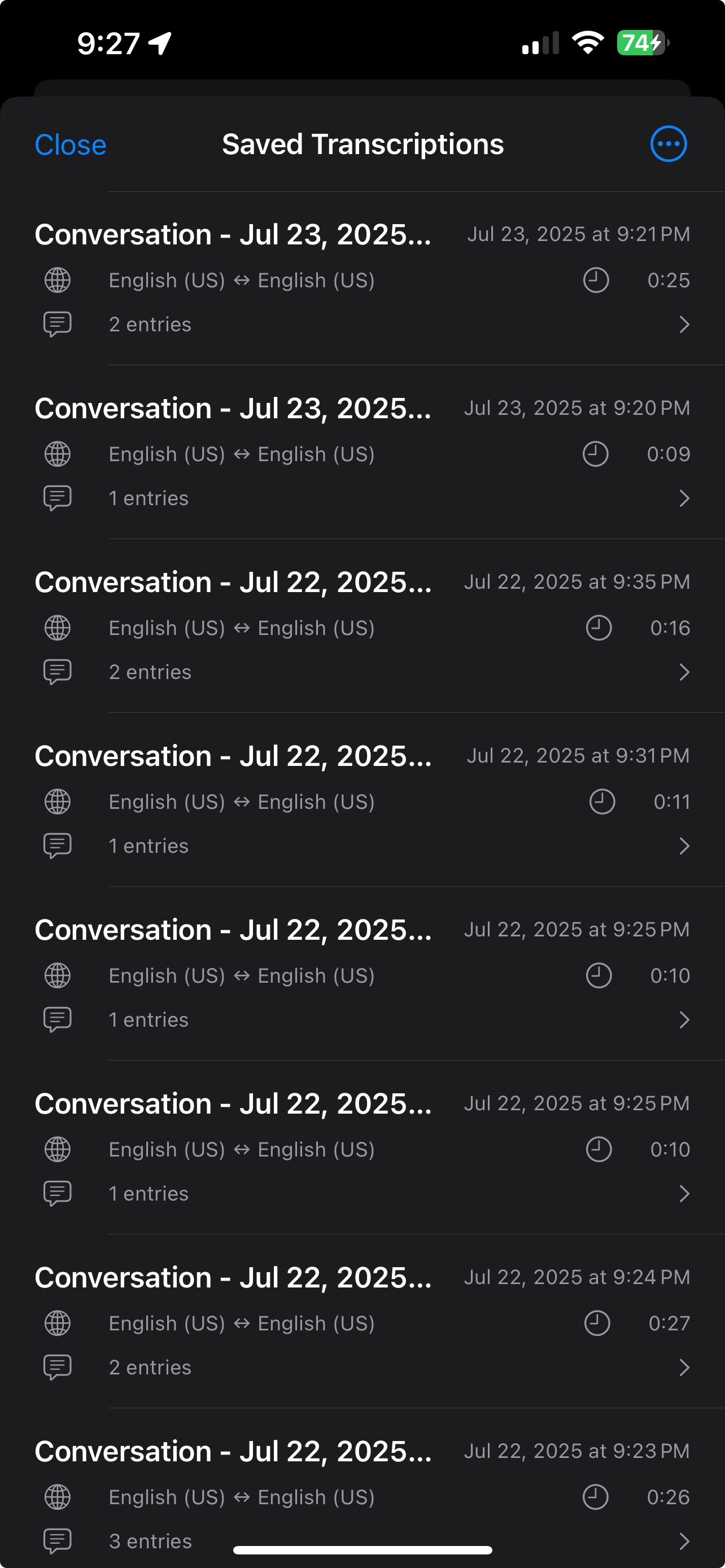Click the clock icon next to duration 0:25

tap(597, 280)
